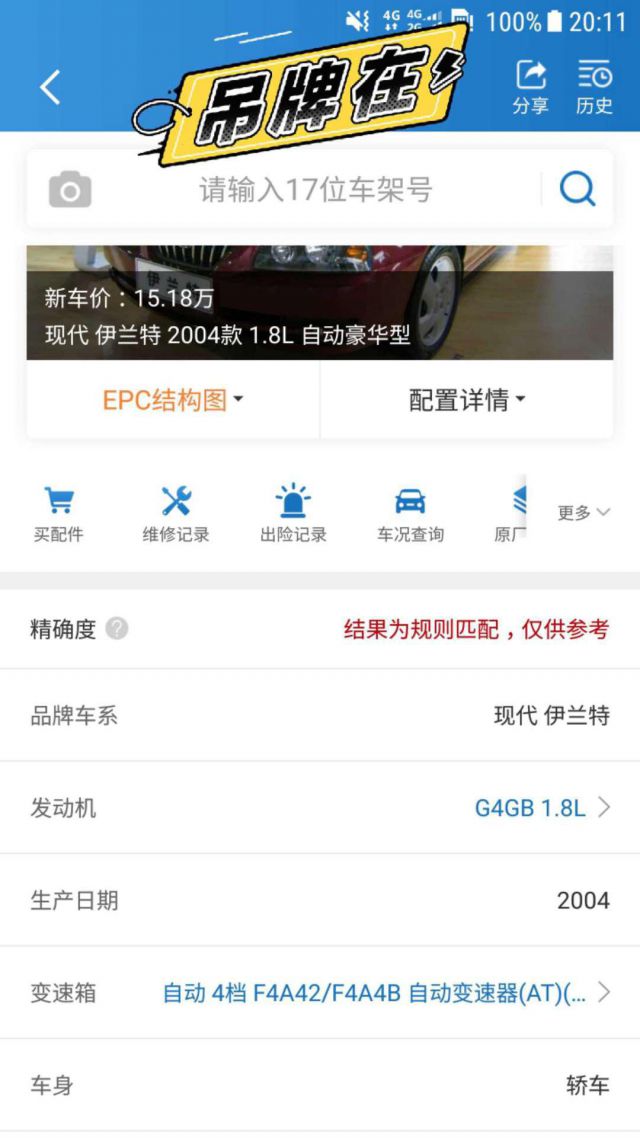The height and width of the screenshot is (1138, 640).
Task: Share this vehicle result via 分享
Action: [530, 87]
